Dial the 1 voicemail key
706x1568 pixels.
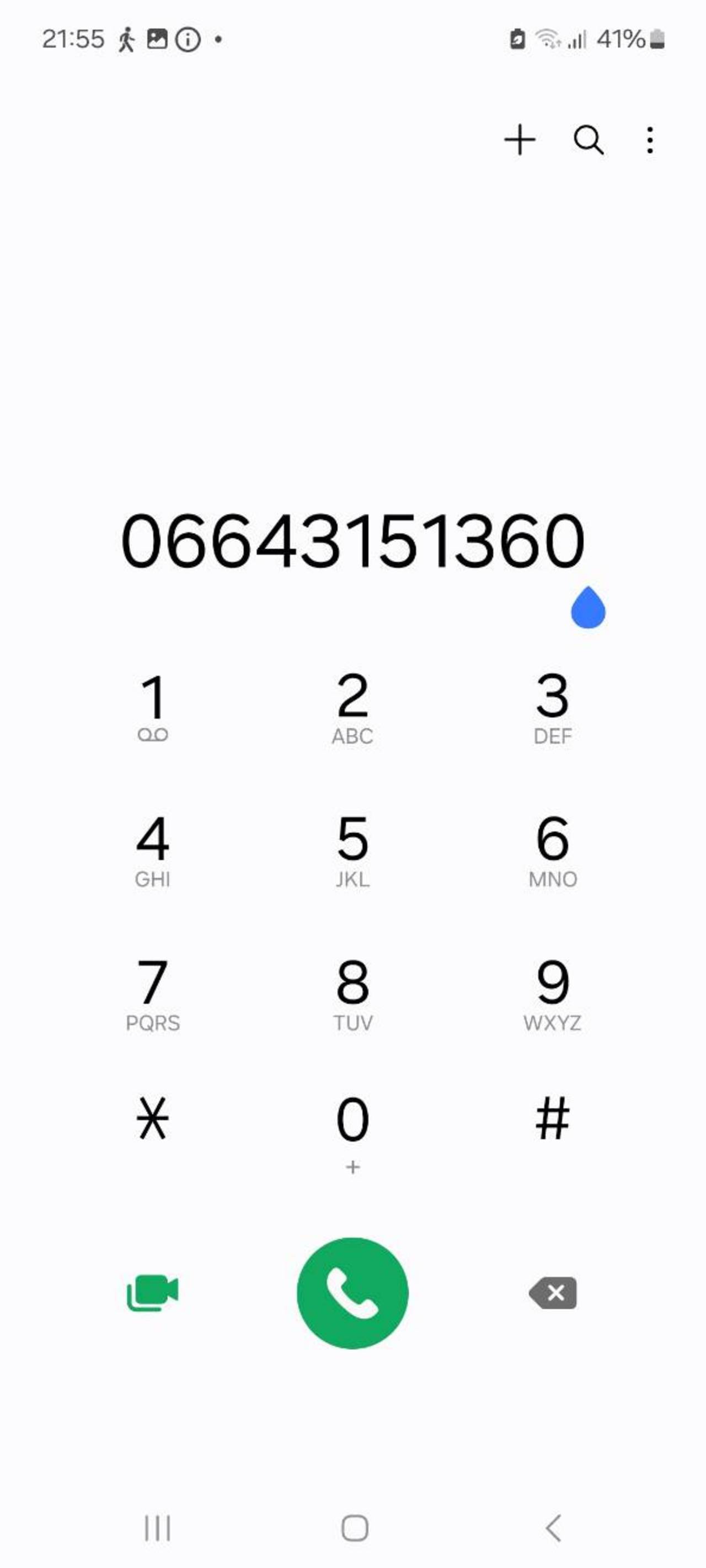click(153, 707)
